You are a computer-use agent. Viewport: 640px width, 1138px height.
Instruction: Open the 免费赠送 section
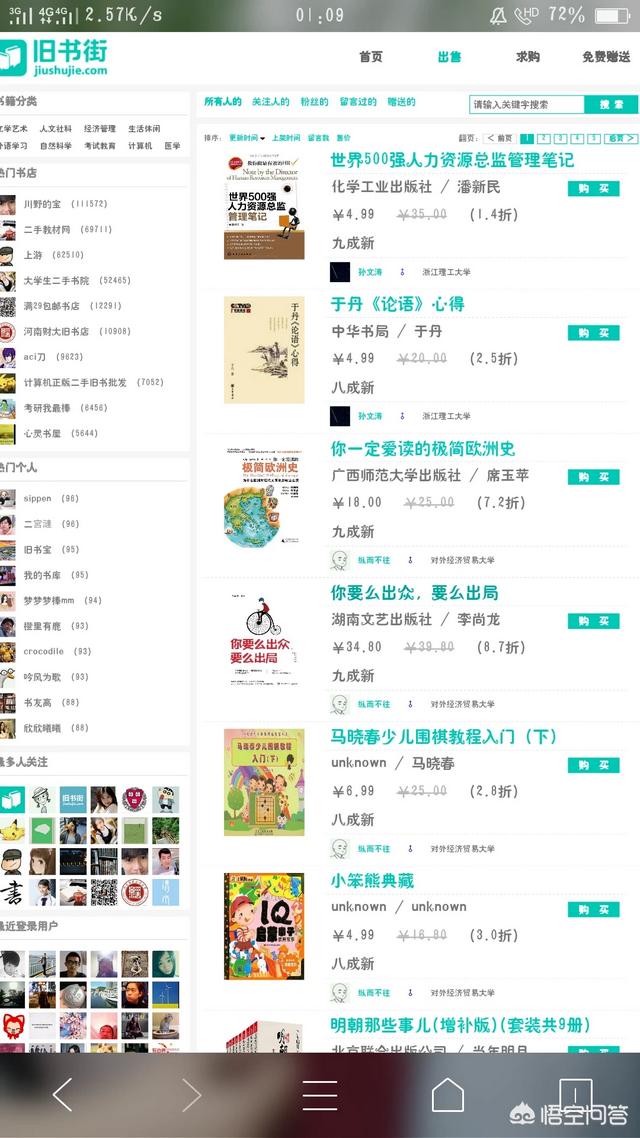coord(609,57)
